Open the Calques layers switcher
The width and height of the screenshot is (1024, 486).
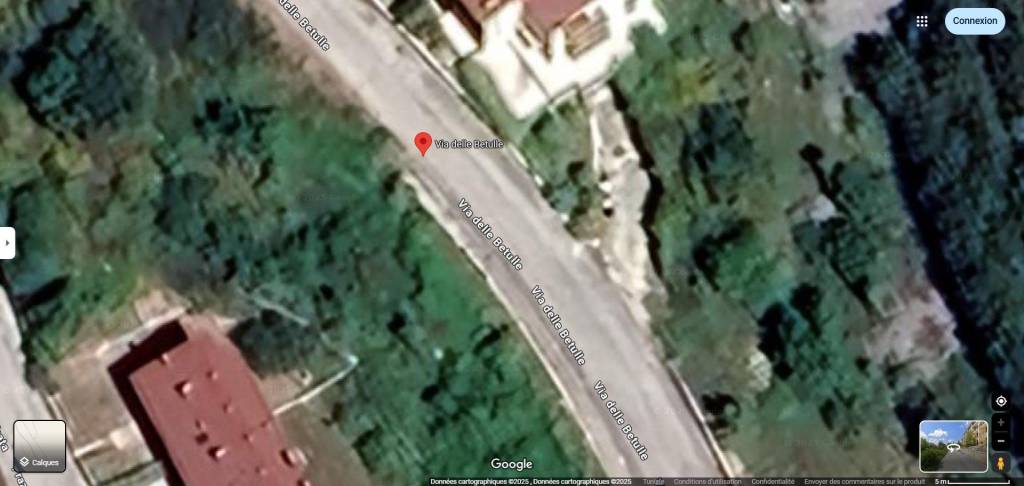40,446
